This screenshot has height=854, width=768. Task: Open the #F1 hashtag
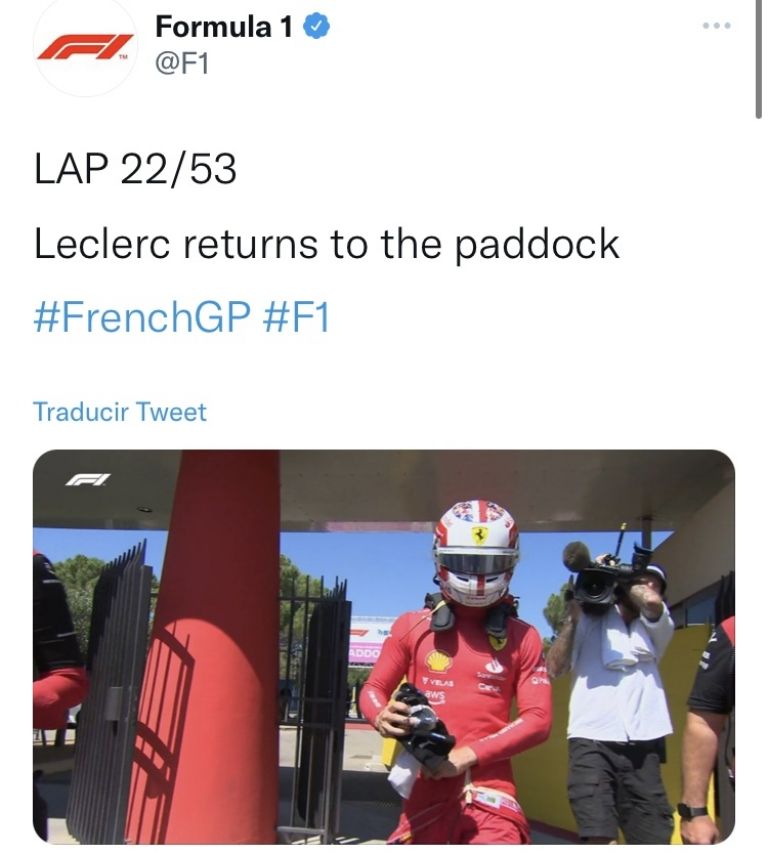click(296, 319)
